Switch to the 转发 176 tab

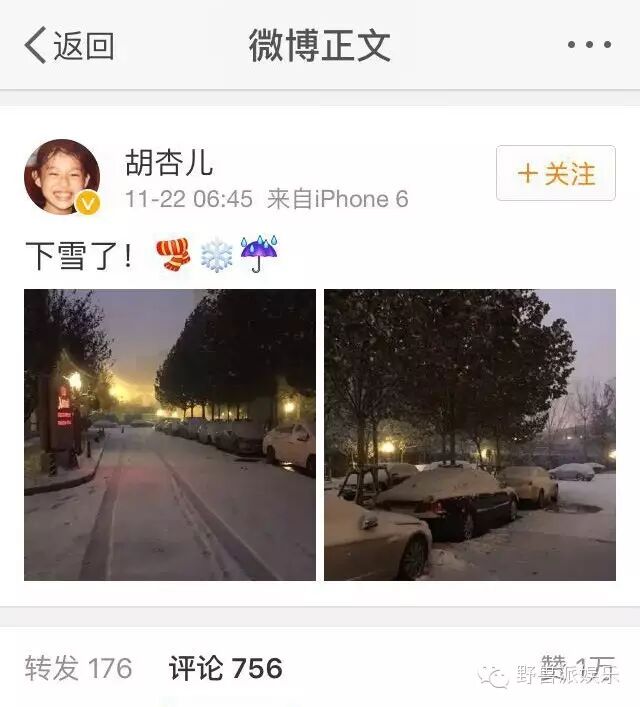(x=78, y=668)
